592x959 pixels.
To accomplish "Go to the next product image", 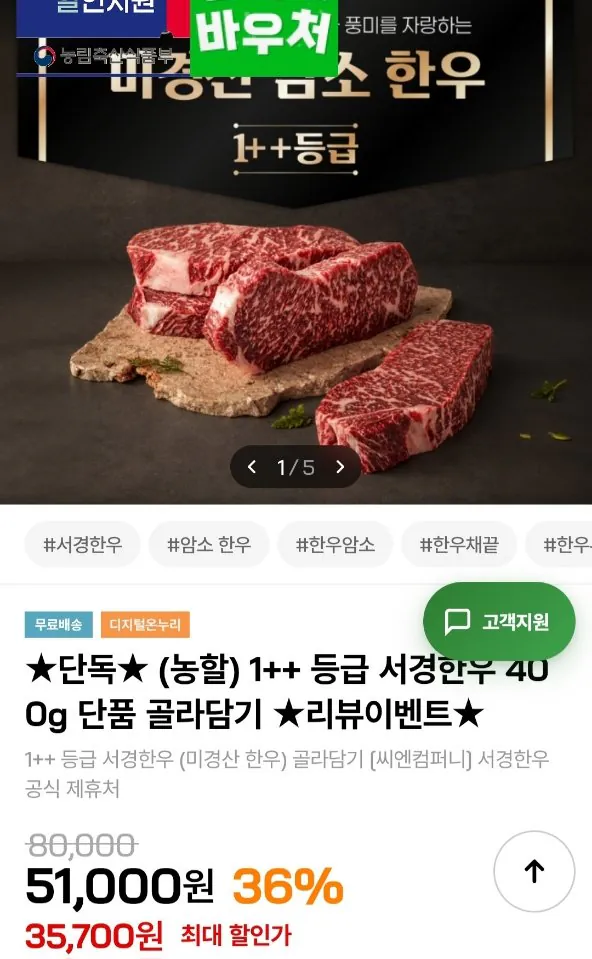I will [340, 467].
